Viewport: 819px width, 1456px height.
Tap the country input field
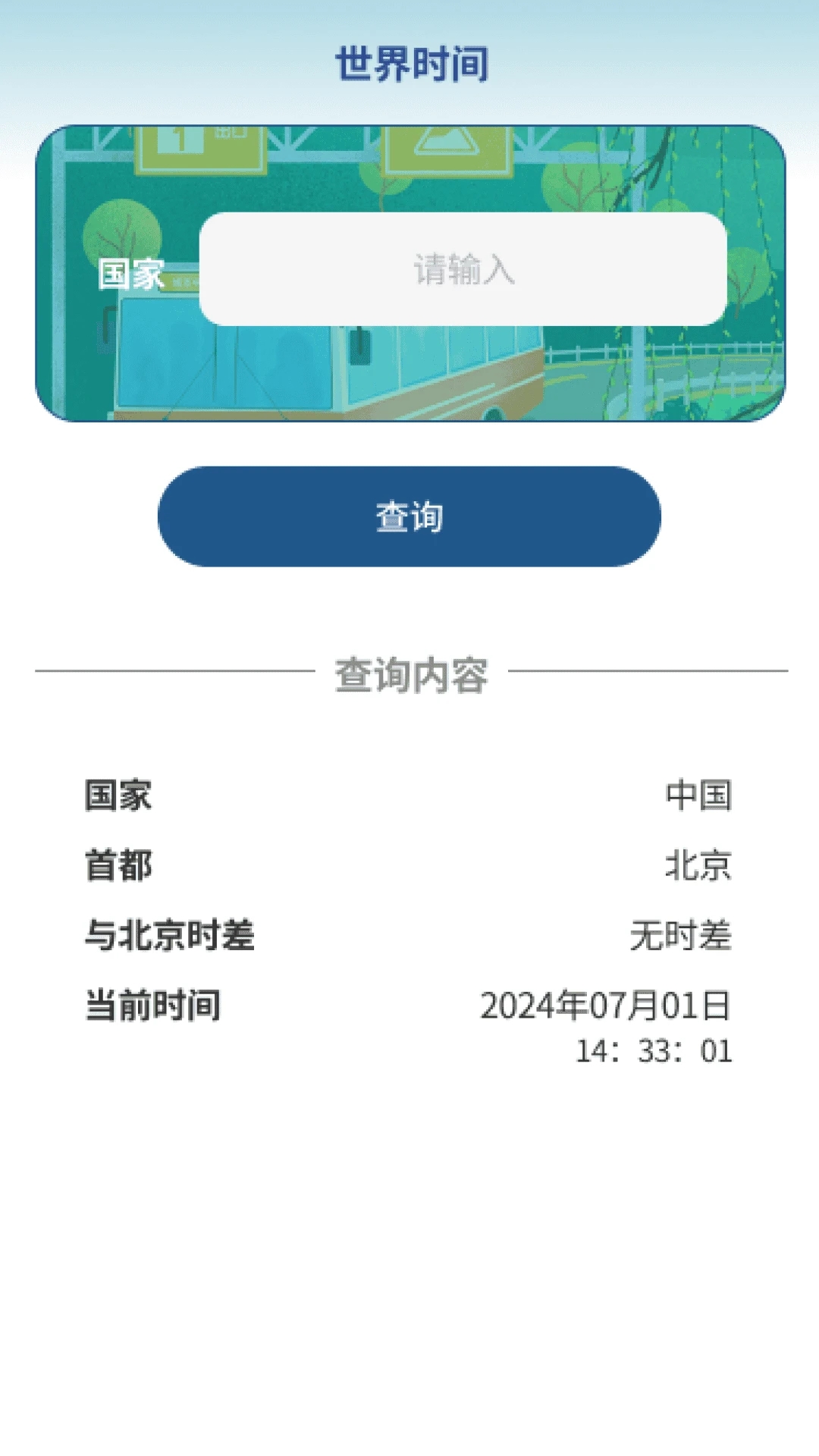click(463, 269)
